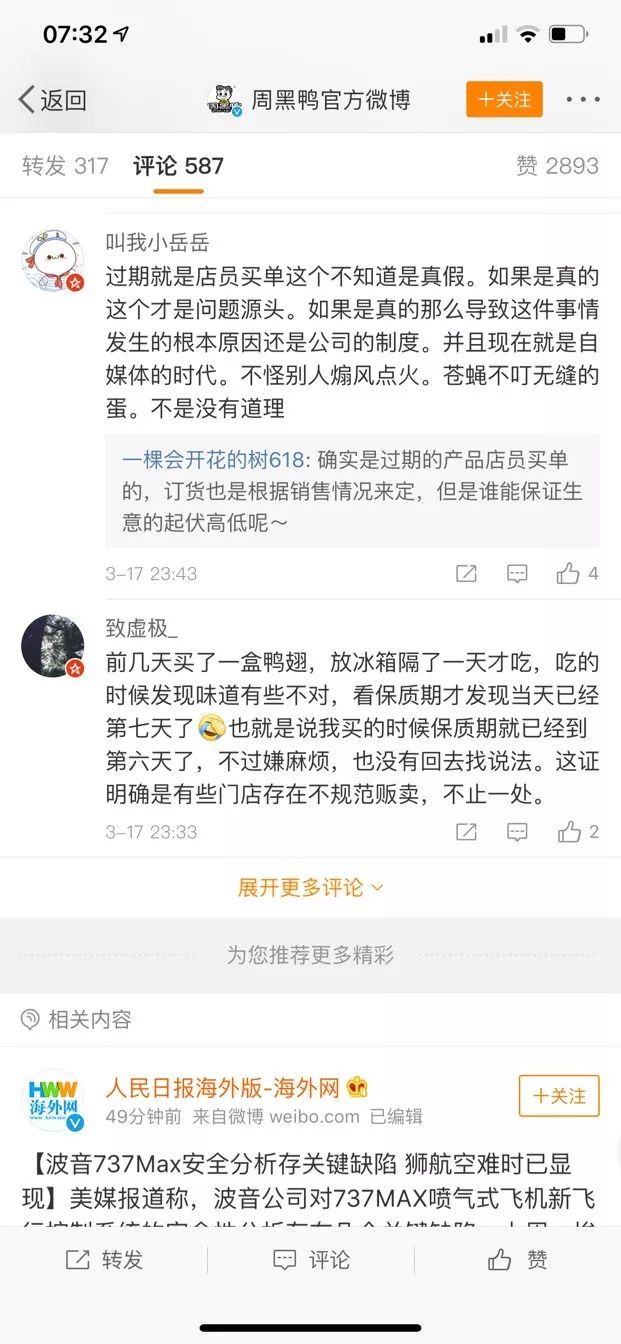Tap 转发 in the bottom bar
The width and height of the screenshot is (621, 1344).
coord(103,1260)
